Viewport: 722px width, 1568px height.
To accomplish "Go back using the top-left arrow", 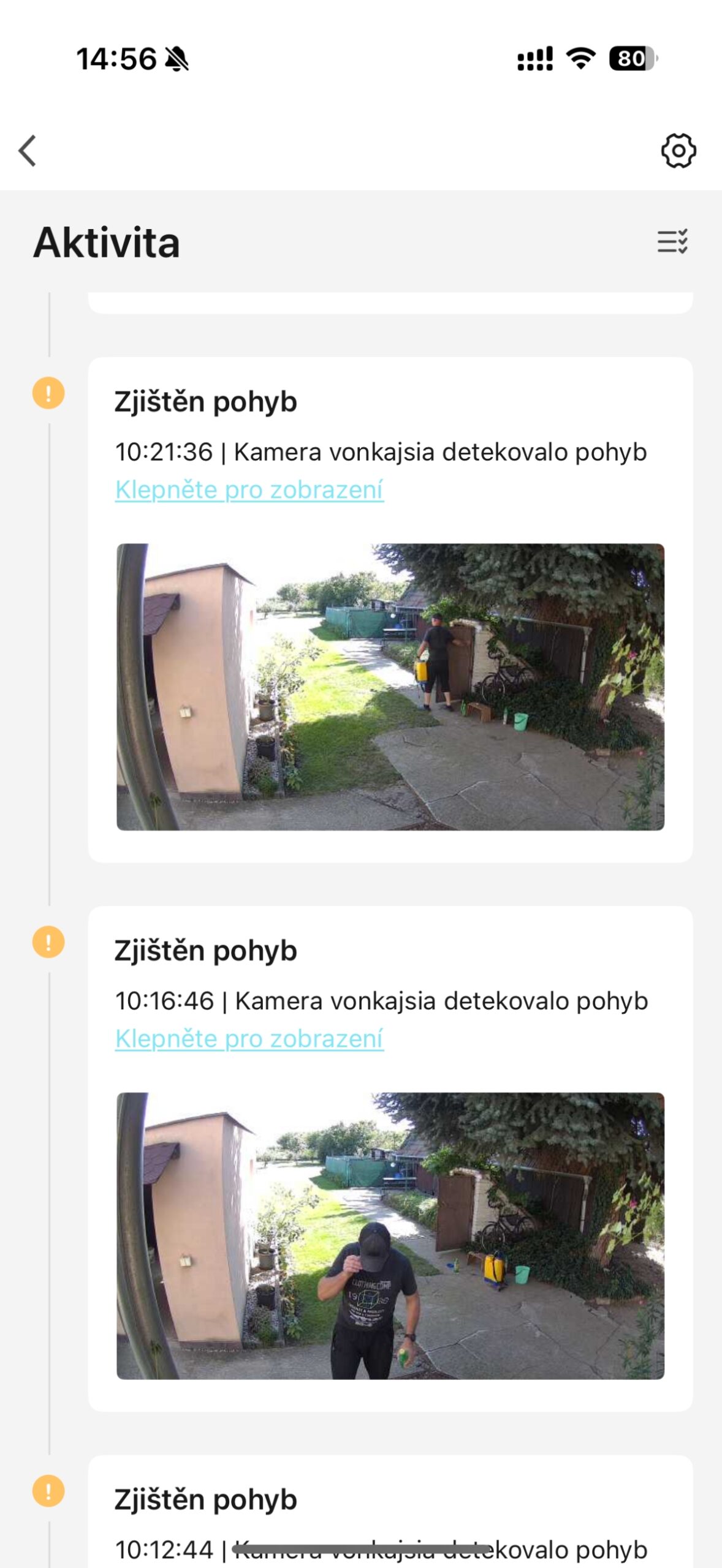I will (x=28, y=151).
